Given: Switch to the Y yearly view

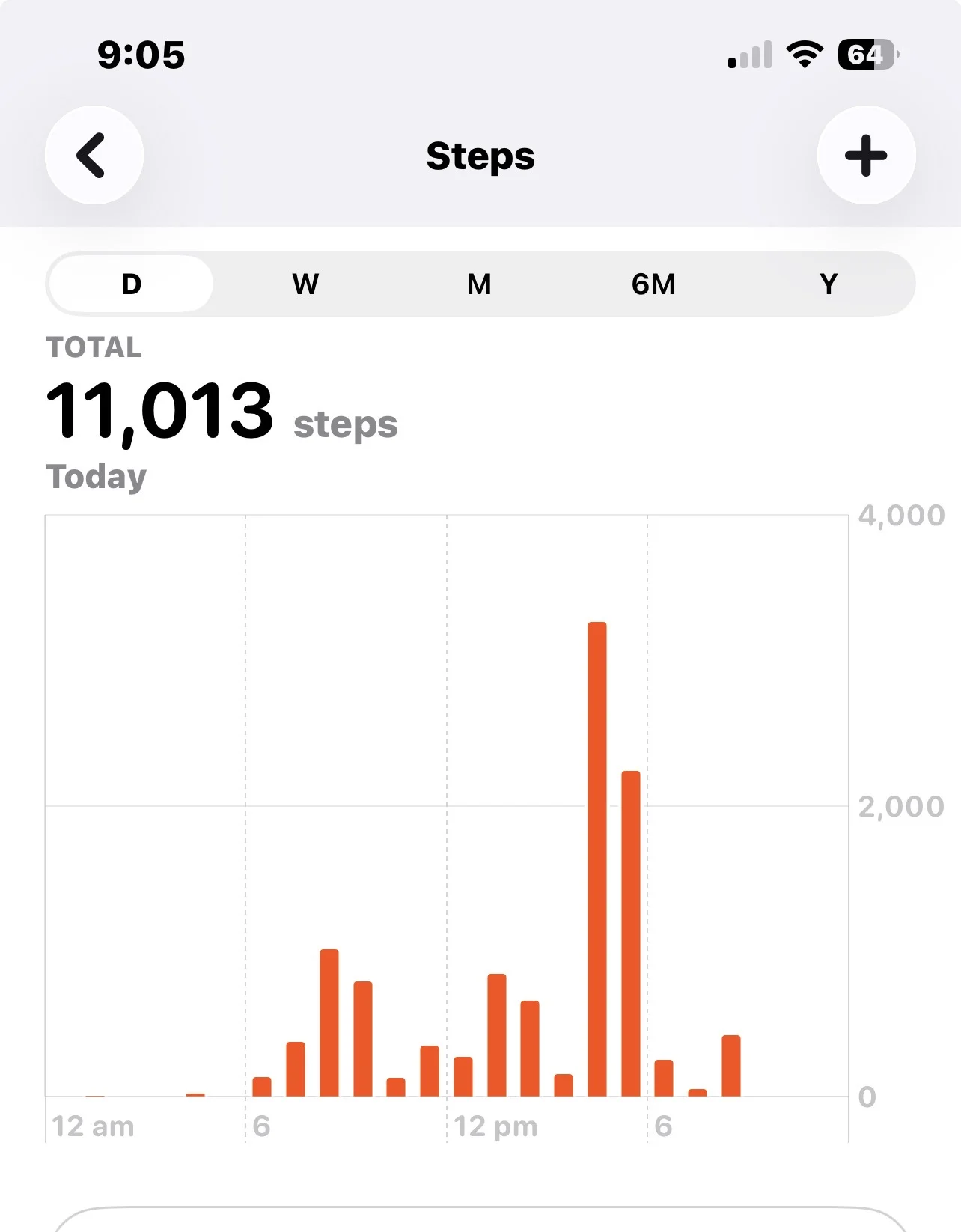Looking at the screenshot, I should (x=829, y=284).
